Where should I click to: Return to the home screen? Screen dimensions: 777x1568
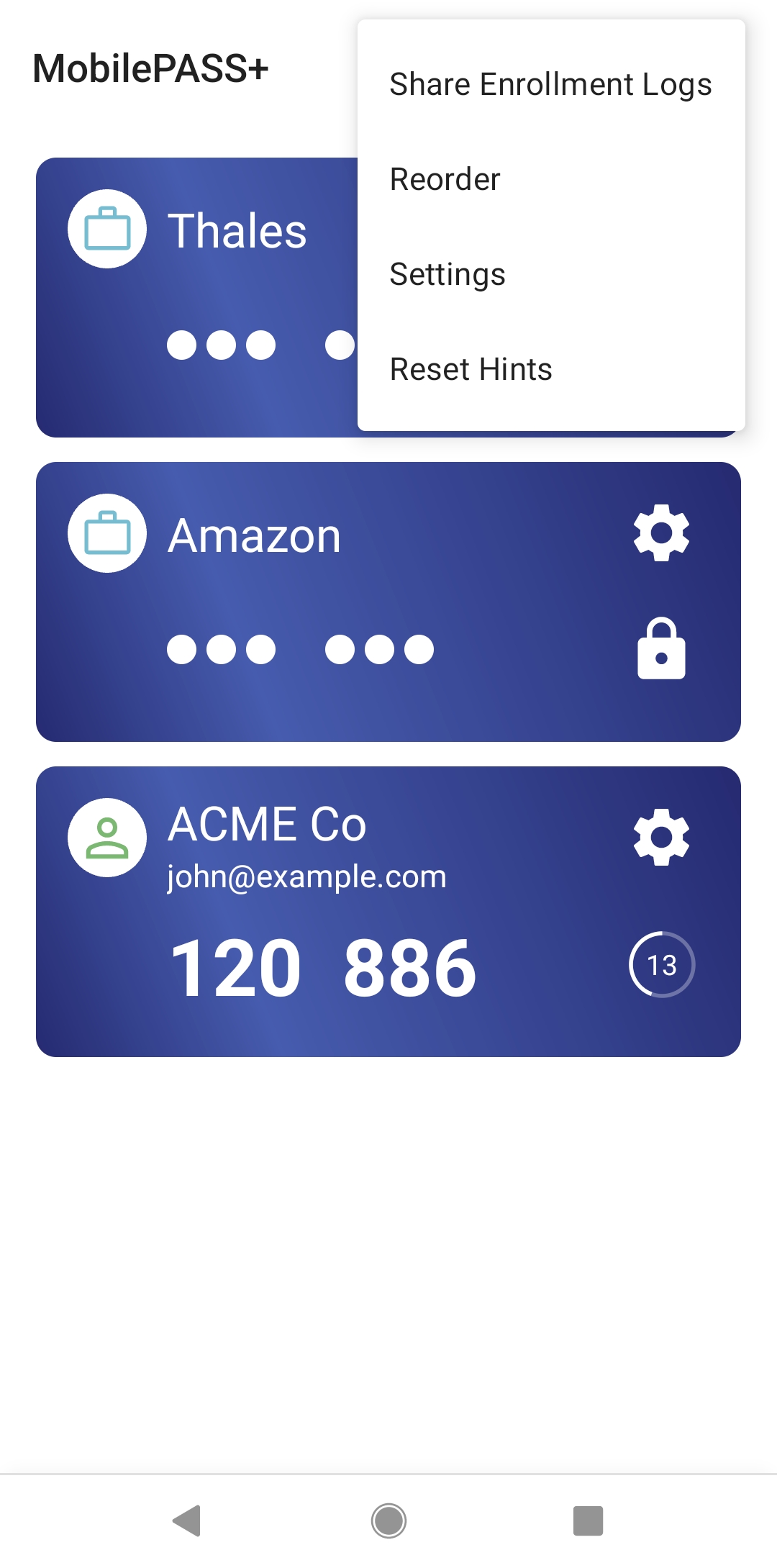coord(388,1521)
